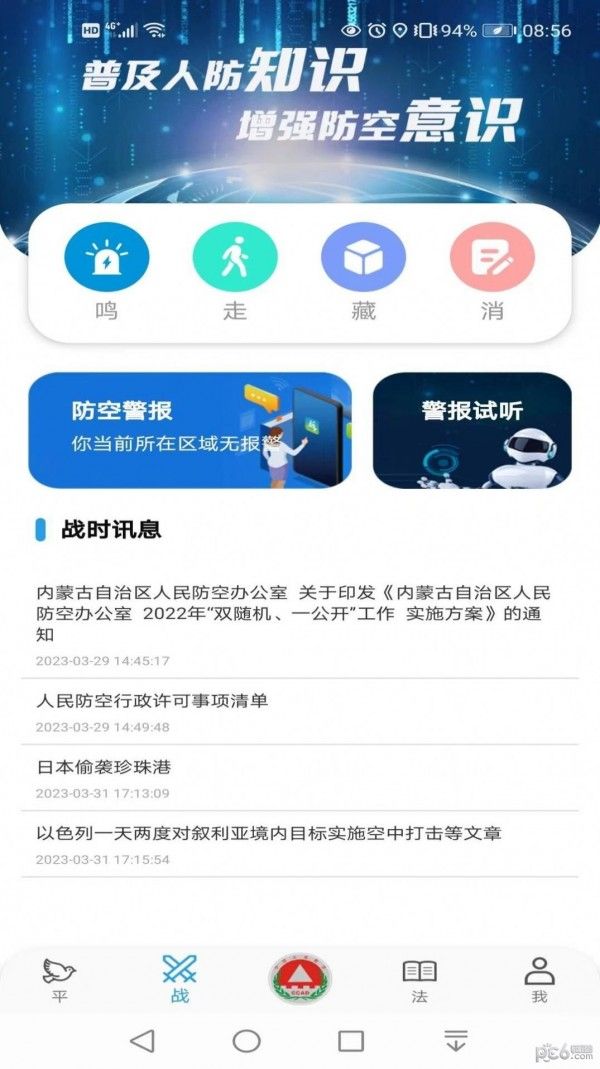Open the 消 edit icon
The image size is (600, 1069).
click(492, 257)
